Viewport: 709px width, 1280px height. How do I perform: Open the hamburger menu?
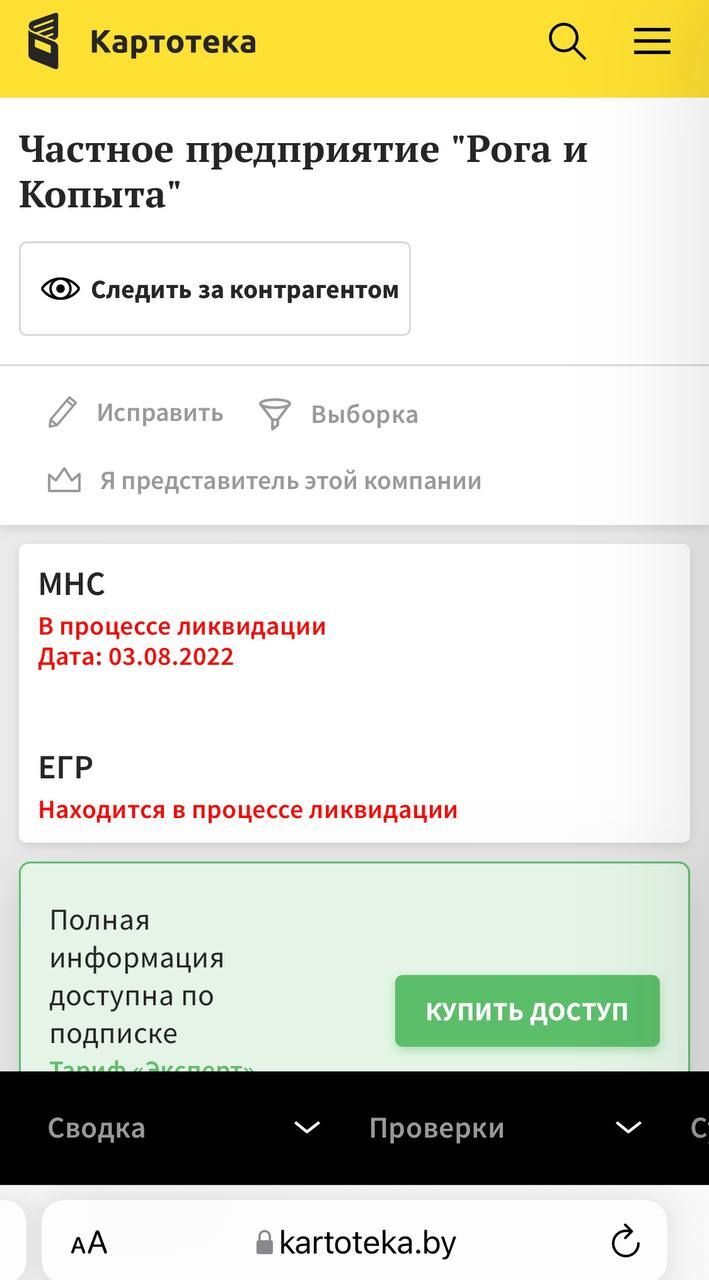pos(652,41)
